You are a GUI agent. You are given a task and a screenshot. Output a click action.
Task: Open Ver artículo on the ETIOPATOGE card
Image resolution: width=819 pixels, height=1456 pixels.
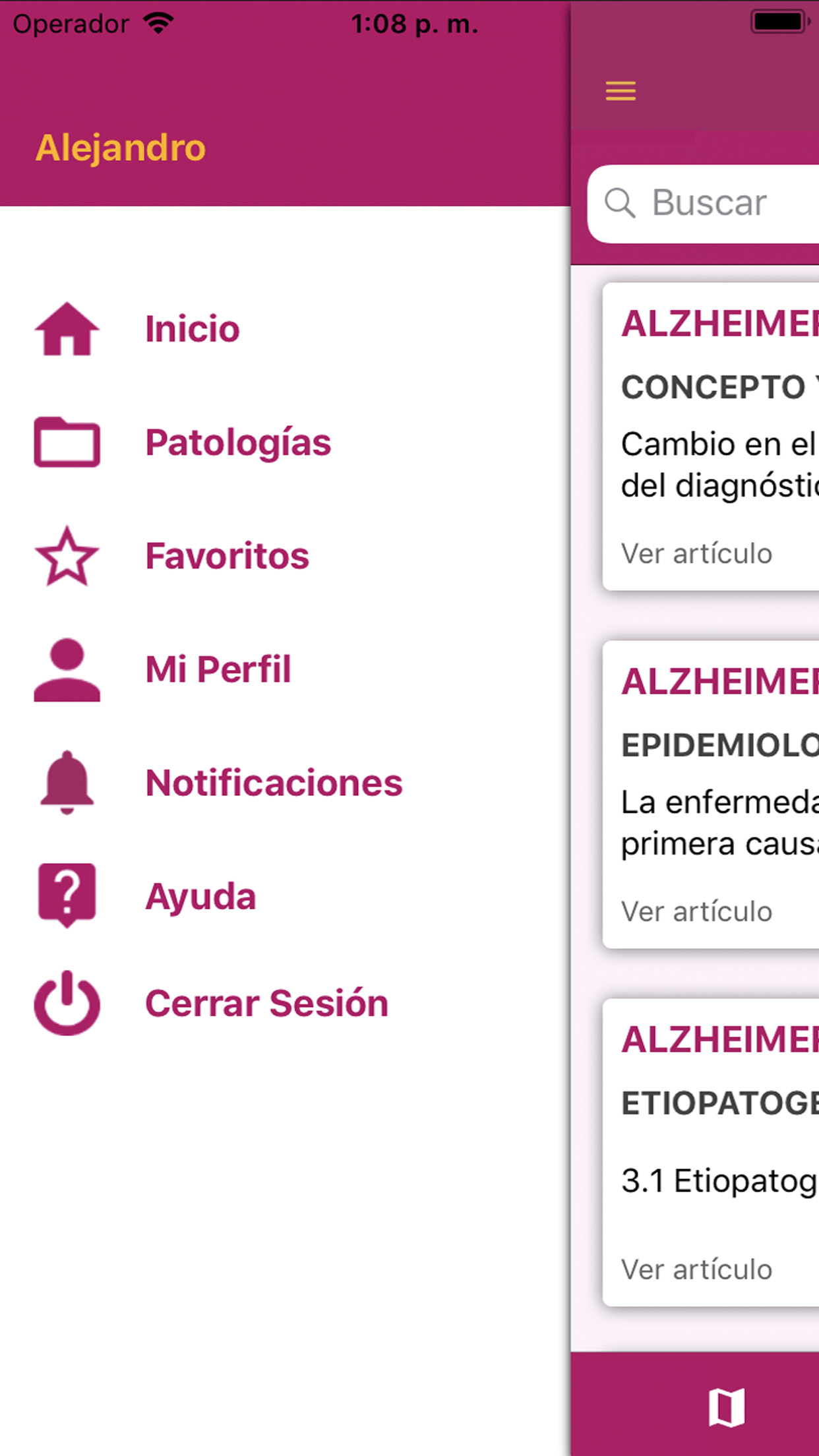click(x=696, y=1270)
